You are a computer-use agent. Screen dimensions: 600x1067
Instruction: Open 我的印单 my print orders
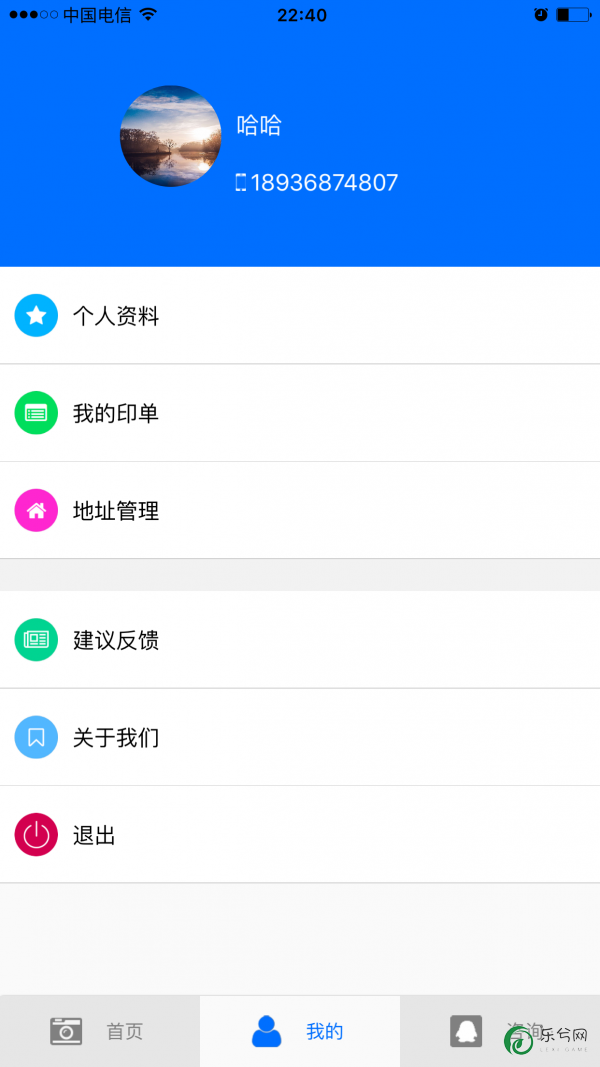tap(300, 412)
